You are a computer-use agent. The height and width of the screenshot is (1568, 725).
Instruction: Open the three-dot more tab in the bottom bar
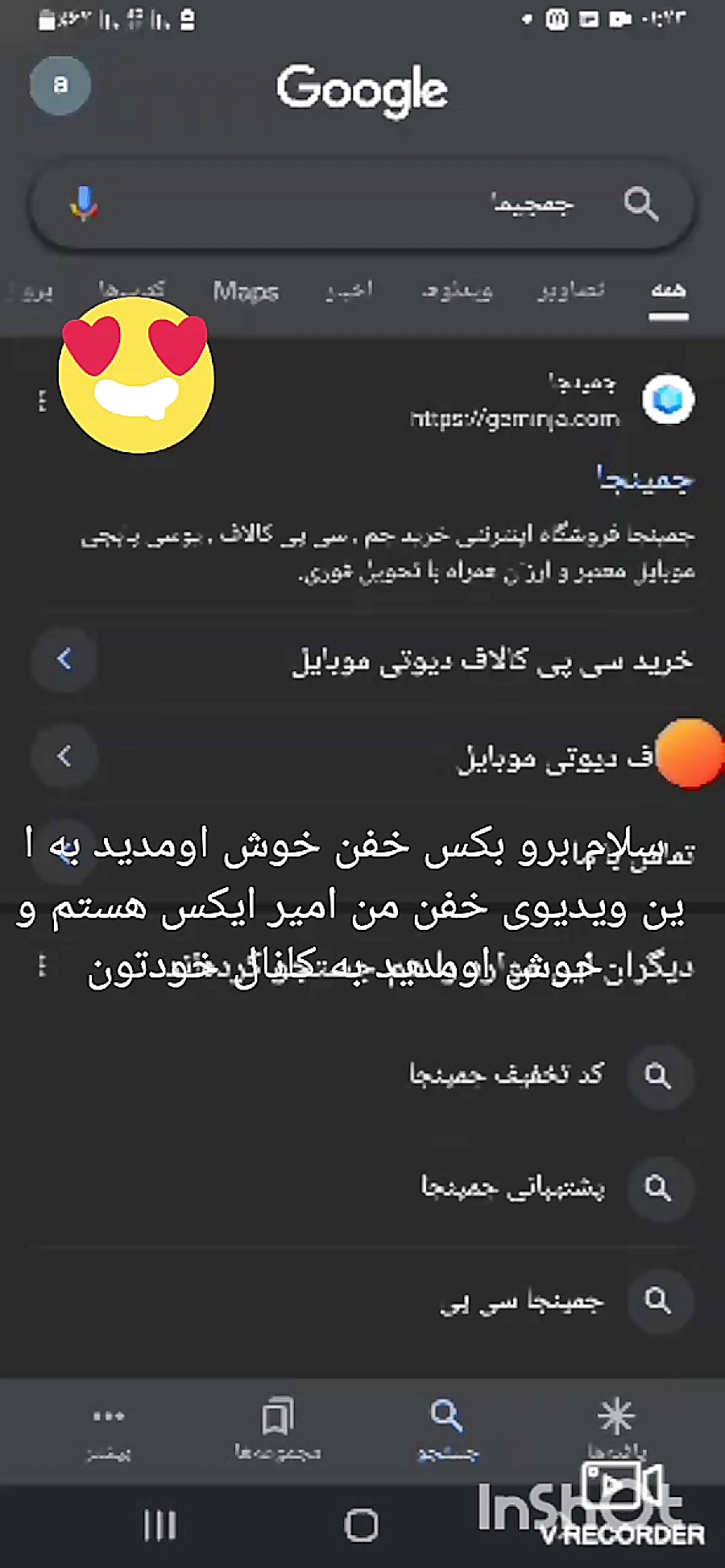click(x=108, y=1429)
